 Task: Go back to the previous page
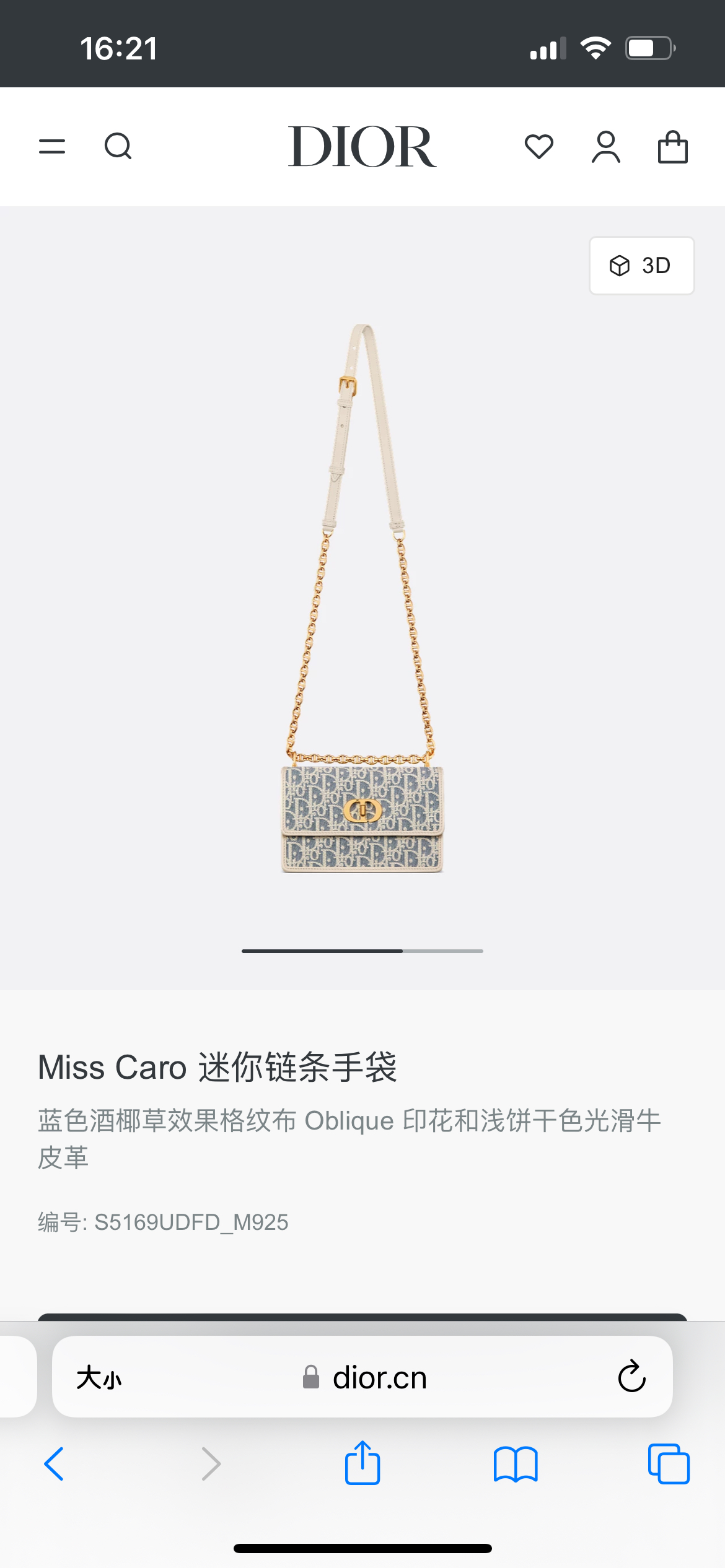pyautogui.click(x=55, y=1464)
